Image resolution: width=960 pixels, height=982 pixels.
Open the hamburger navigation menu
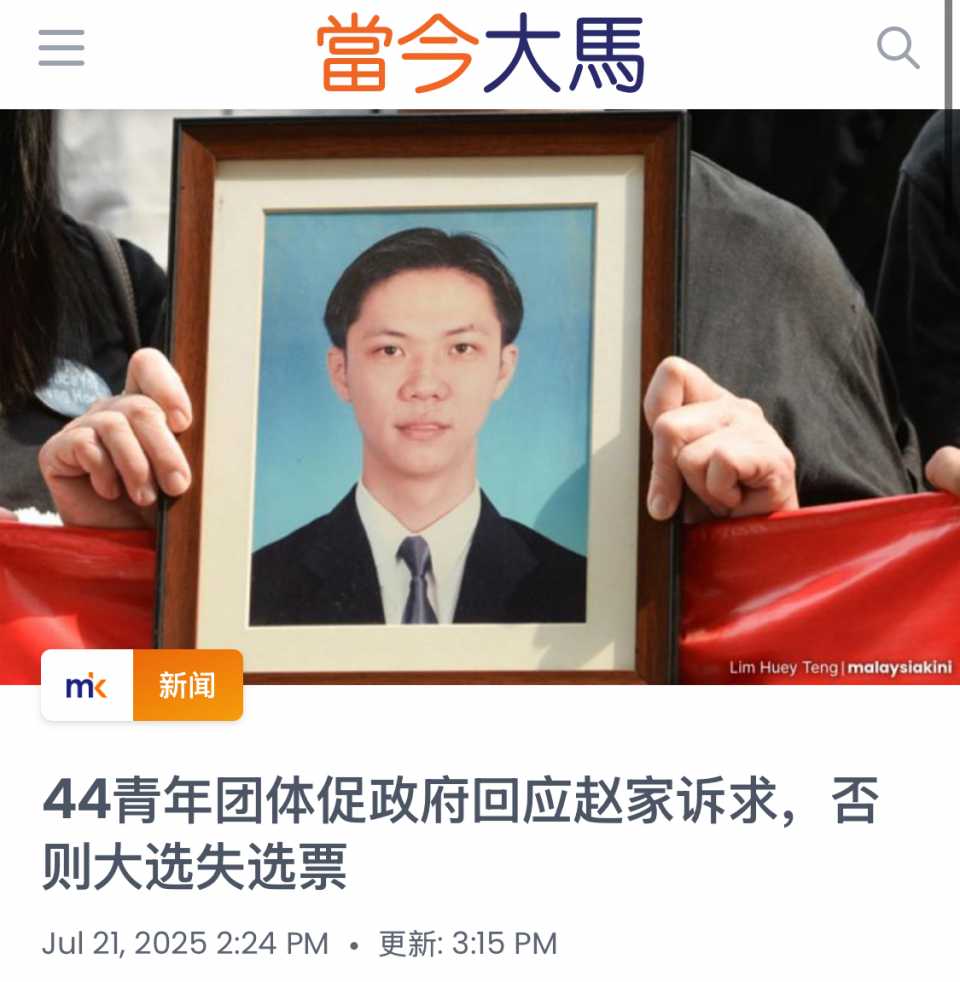tap(61, 48)
